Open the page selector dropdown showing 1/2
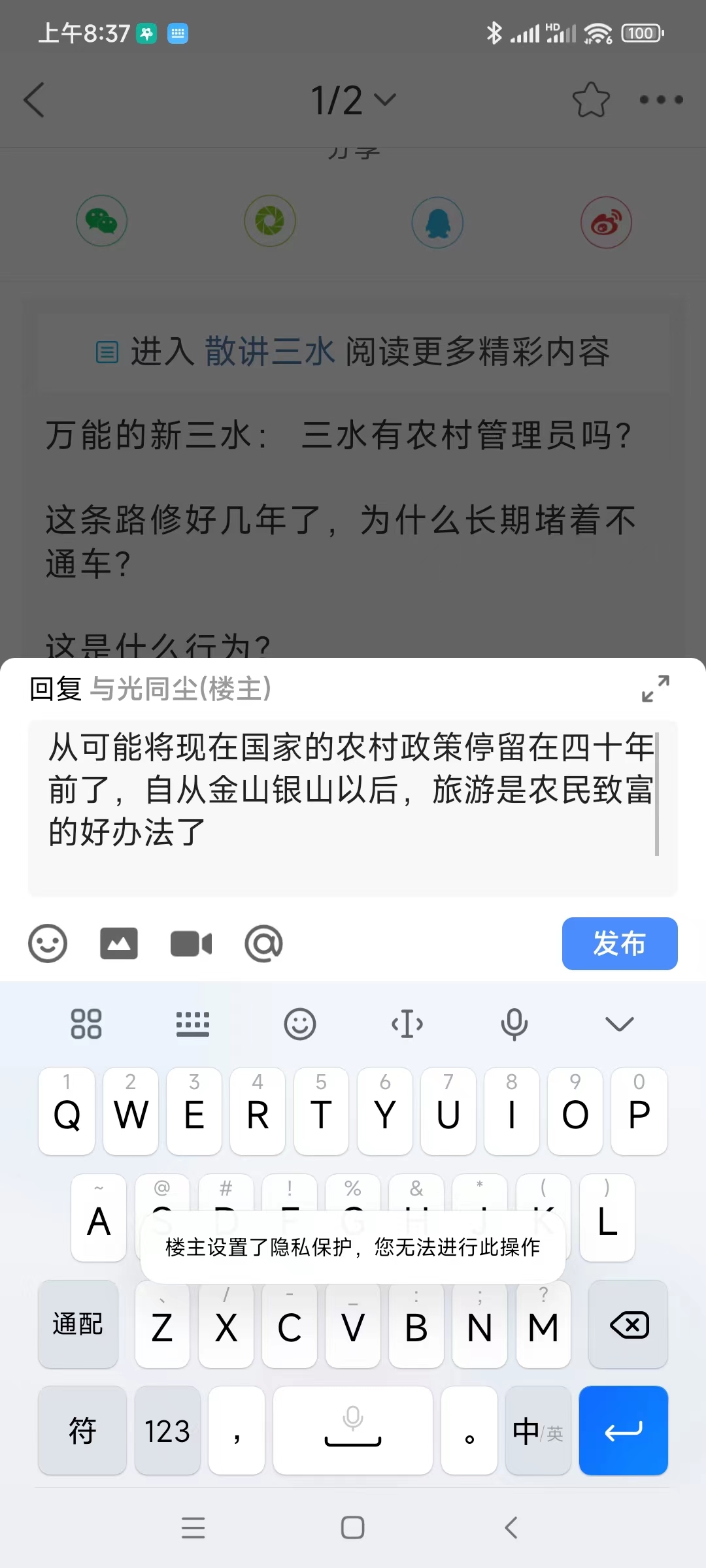 (x=351, y=99)
